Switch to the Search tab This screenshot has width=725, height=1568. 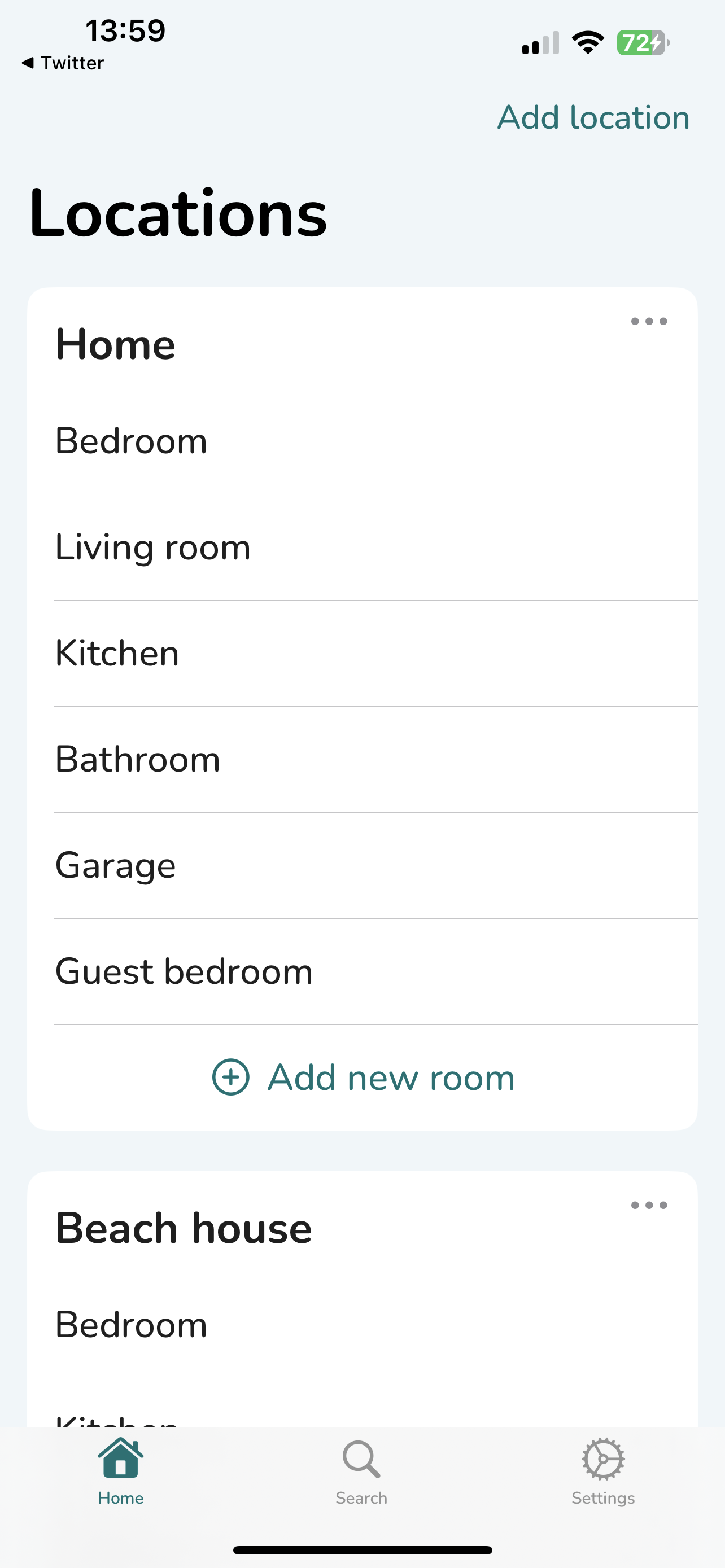pyautogui.click(x=361, y=1472)
